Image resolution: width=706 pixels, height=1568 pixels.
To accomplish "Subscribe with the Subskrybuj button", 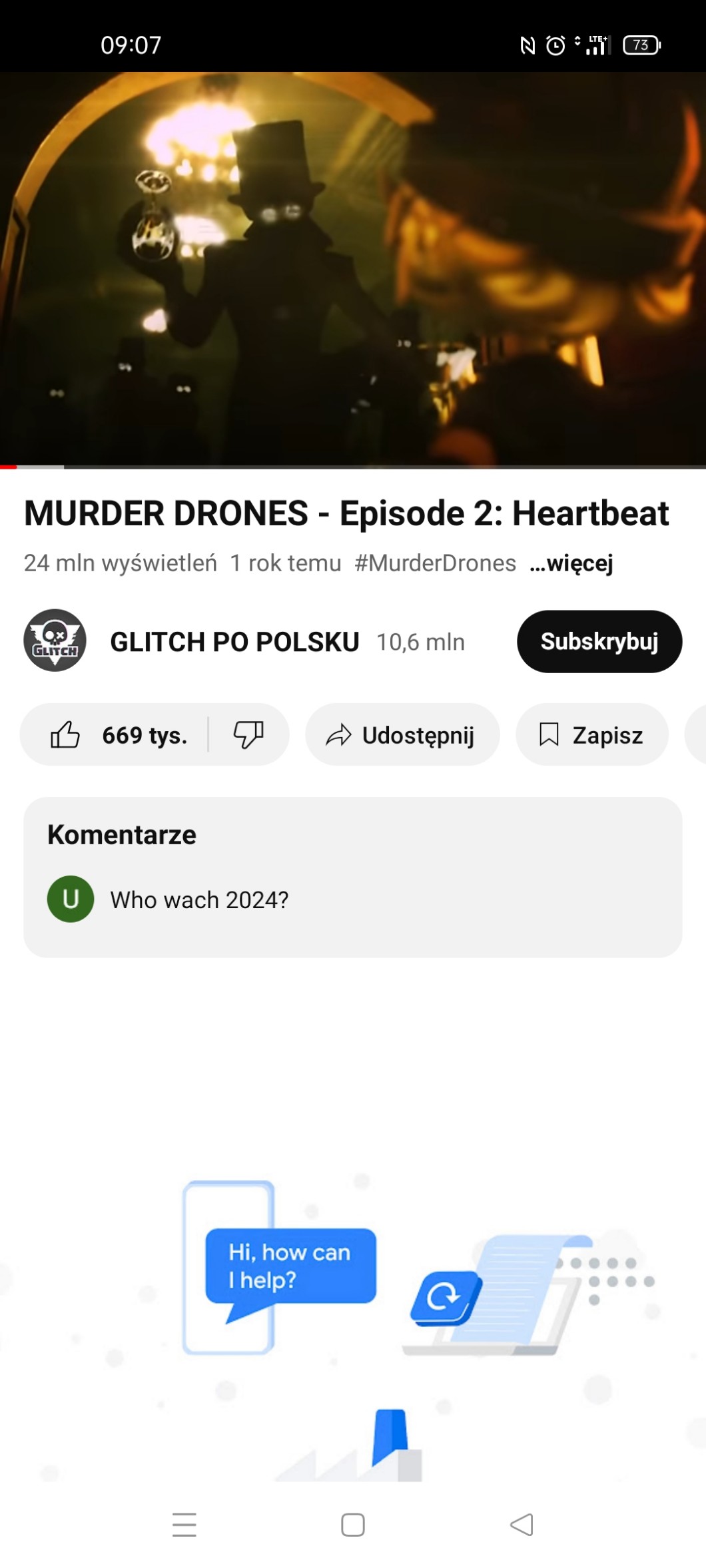I will pyautogui.click(x=599, y=641).
